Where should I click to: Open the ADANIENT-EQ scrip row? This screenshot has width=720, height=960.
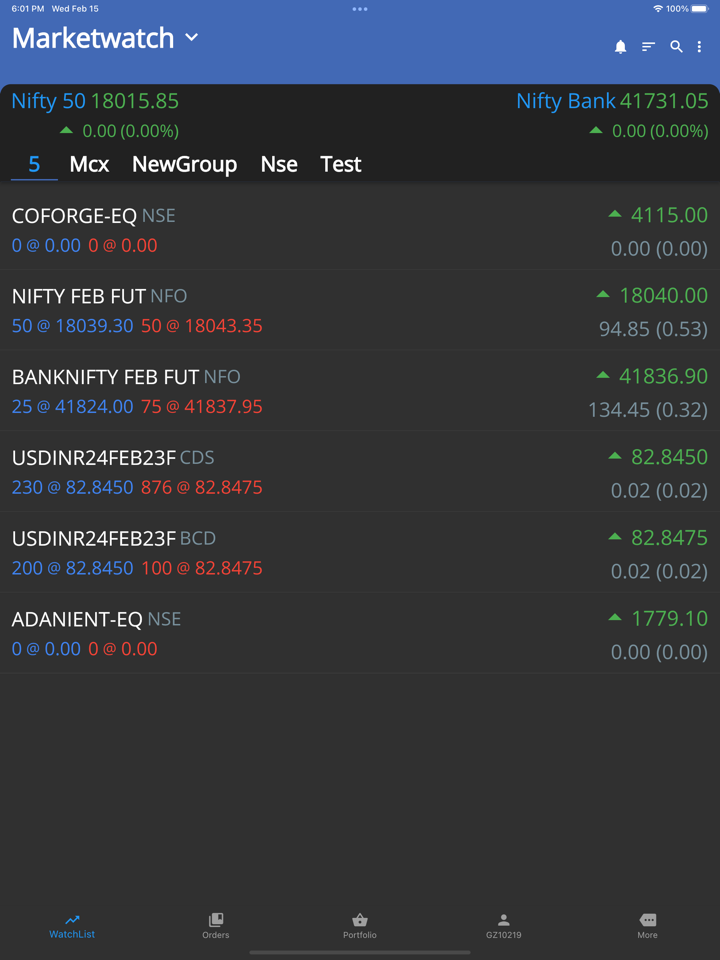click(360, 633)
